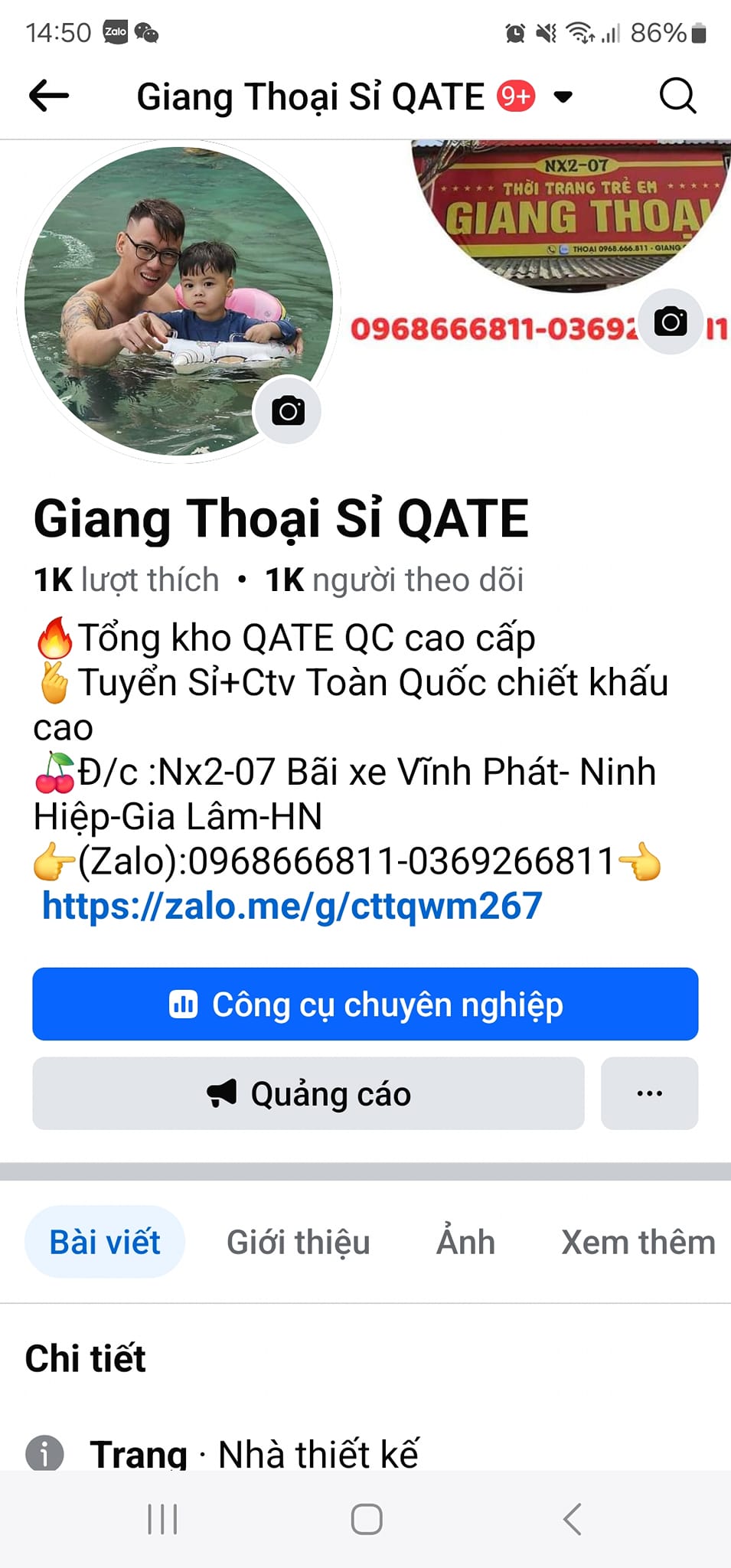Switch to the Ảnh tab
Viewport: 731px width, 1568px height.
(465, 1242)
